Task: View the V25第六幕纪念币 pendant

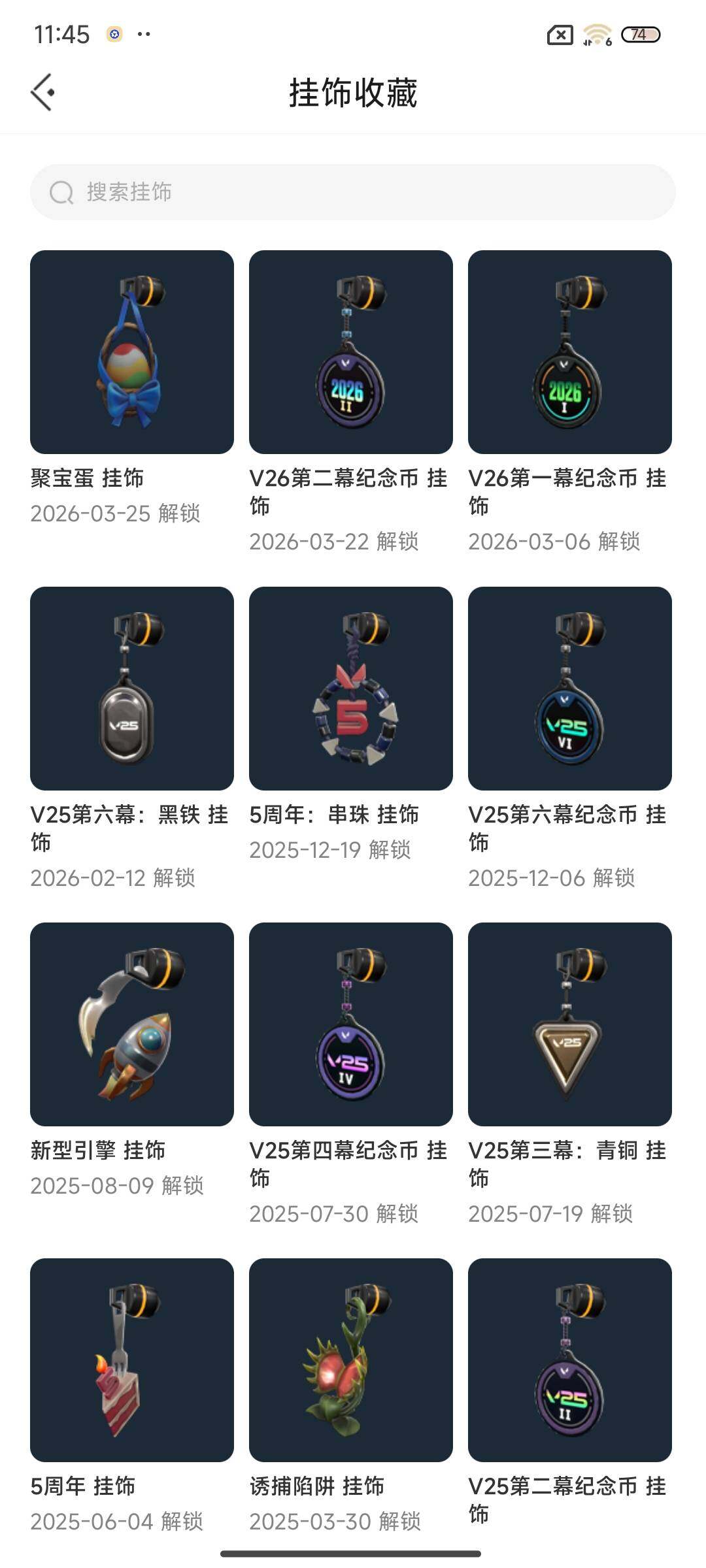Action: coord(569,693)
